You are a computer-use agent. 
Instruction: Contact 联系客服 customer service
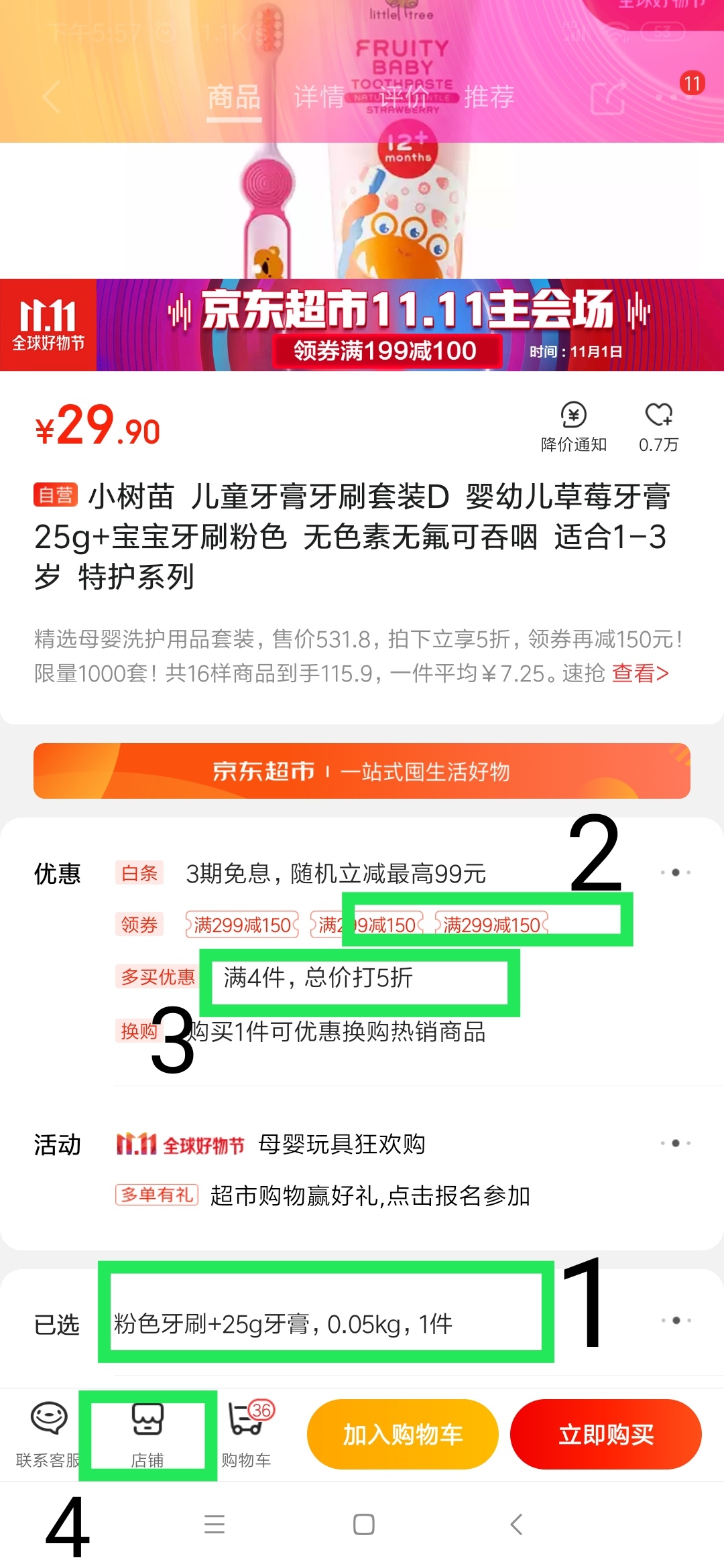[x=48, y=1434]
